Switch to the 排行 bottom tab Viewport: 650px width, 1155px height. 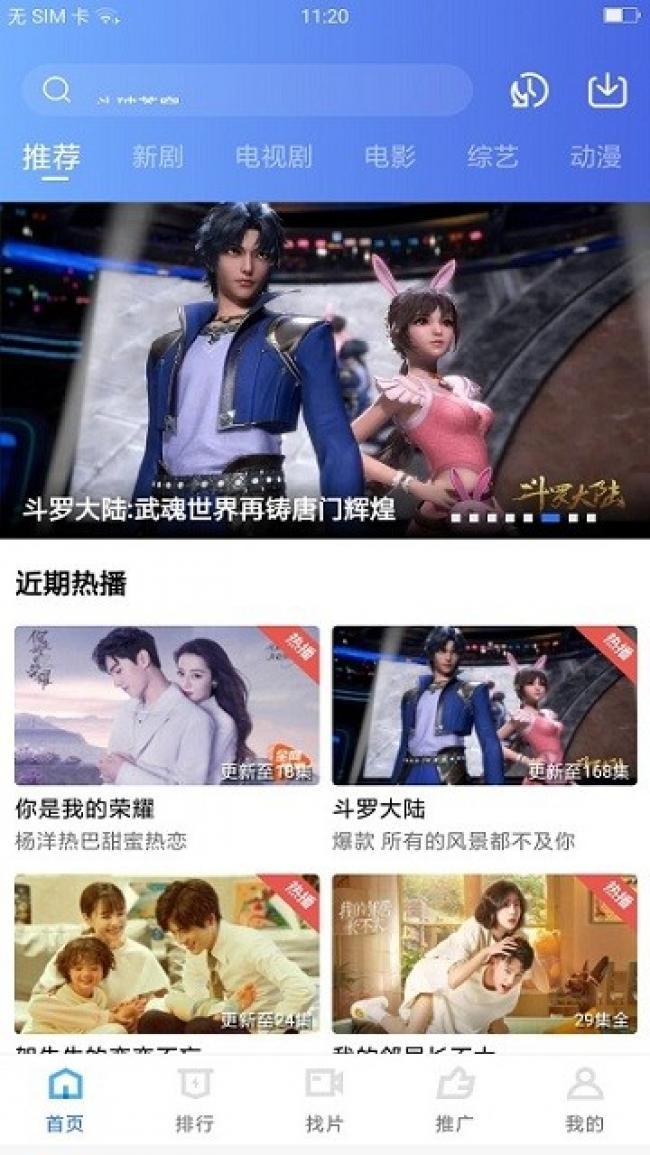tap(195, 1100)
